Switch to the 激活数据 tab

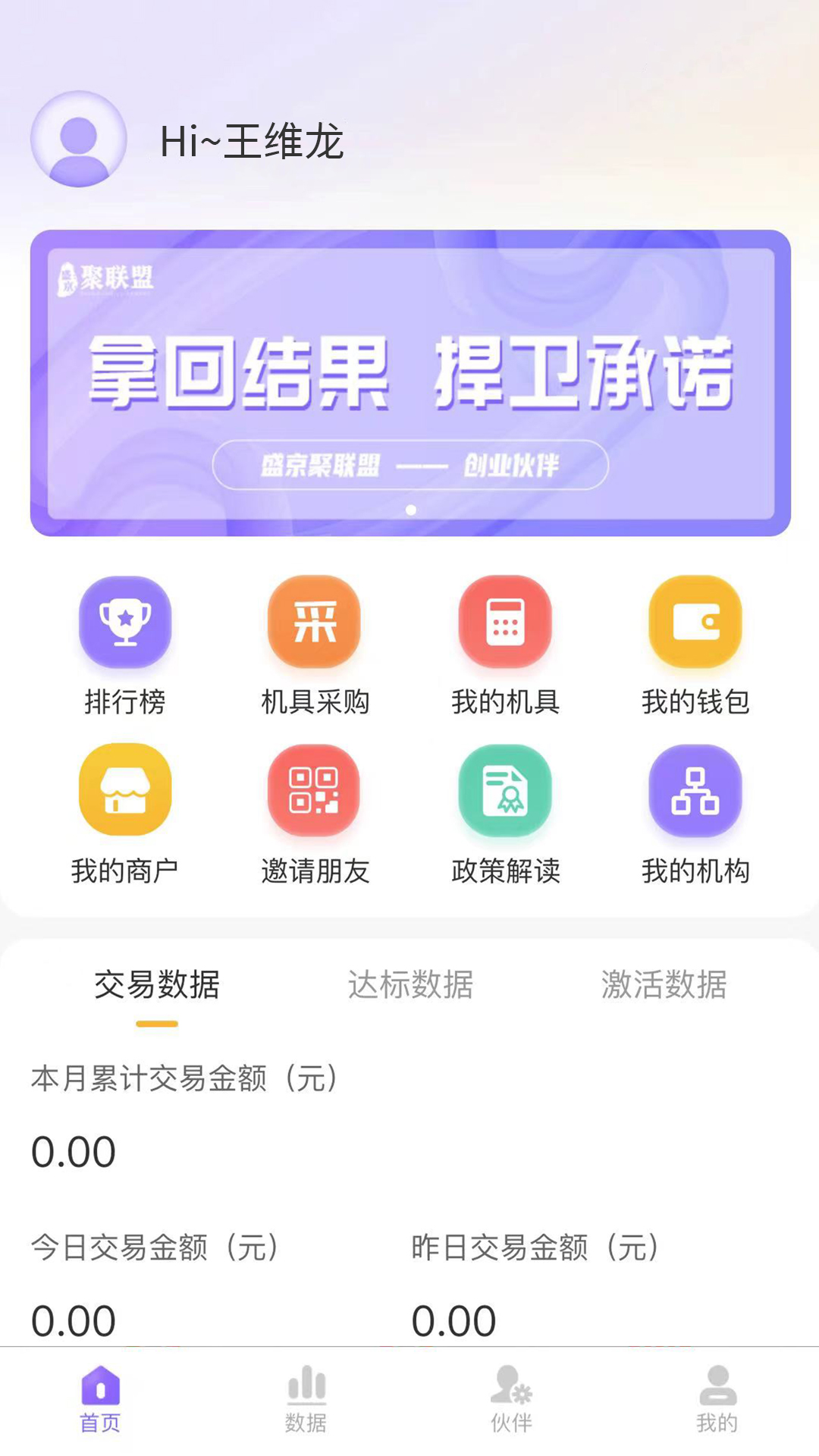point(664,984)
